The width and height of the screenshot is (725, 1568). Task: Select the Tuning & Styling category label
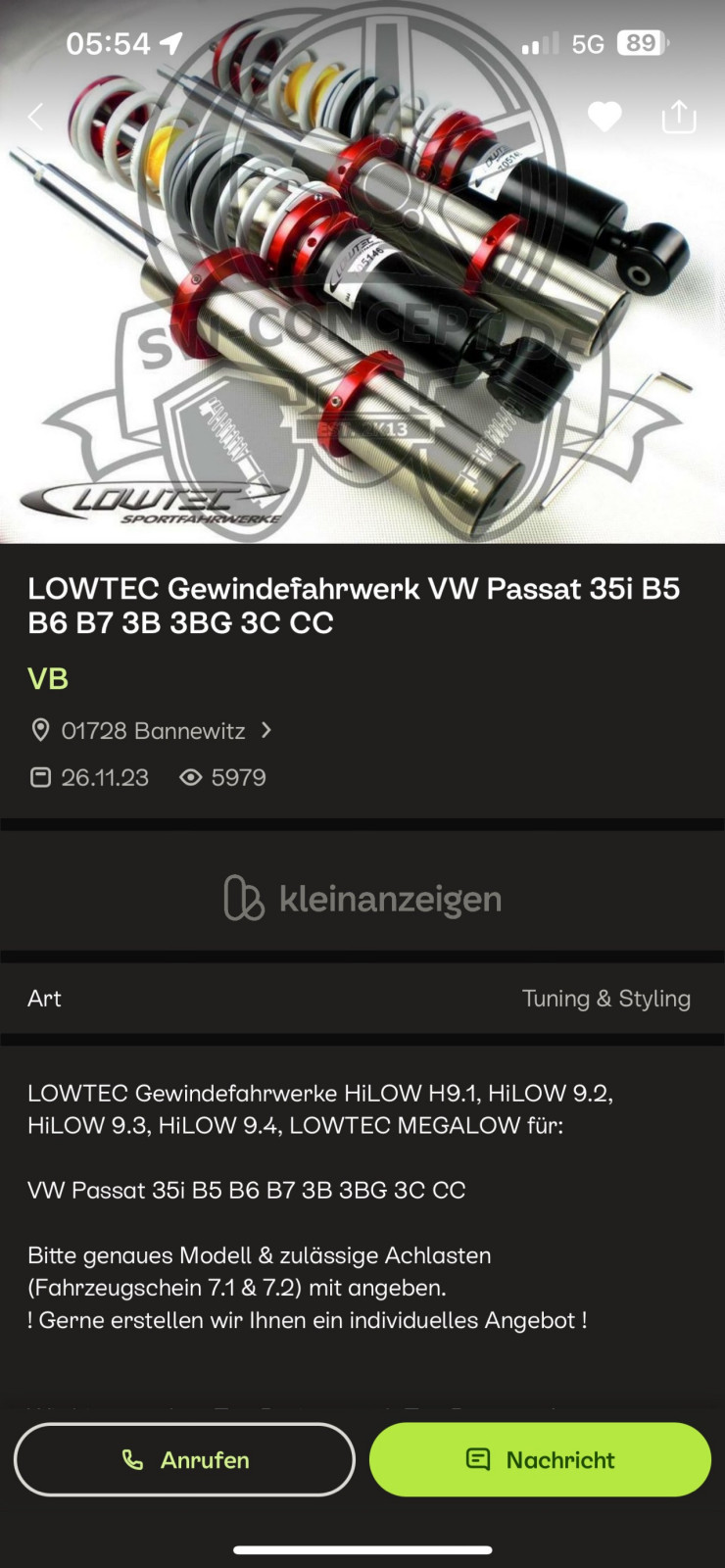(x=607, y=998)
